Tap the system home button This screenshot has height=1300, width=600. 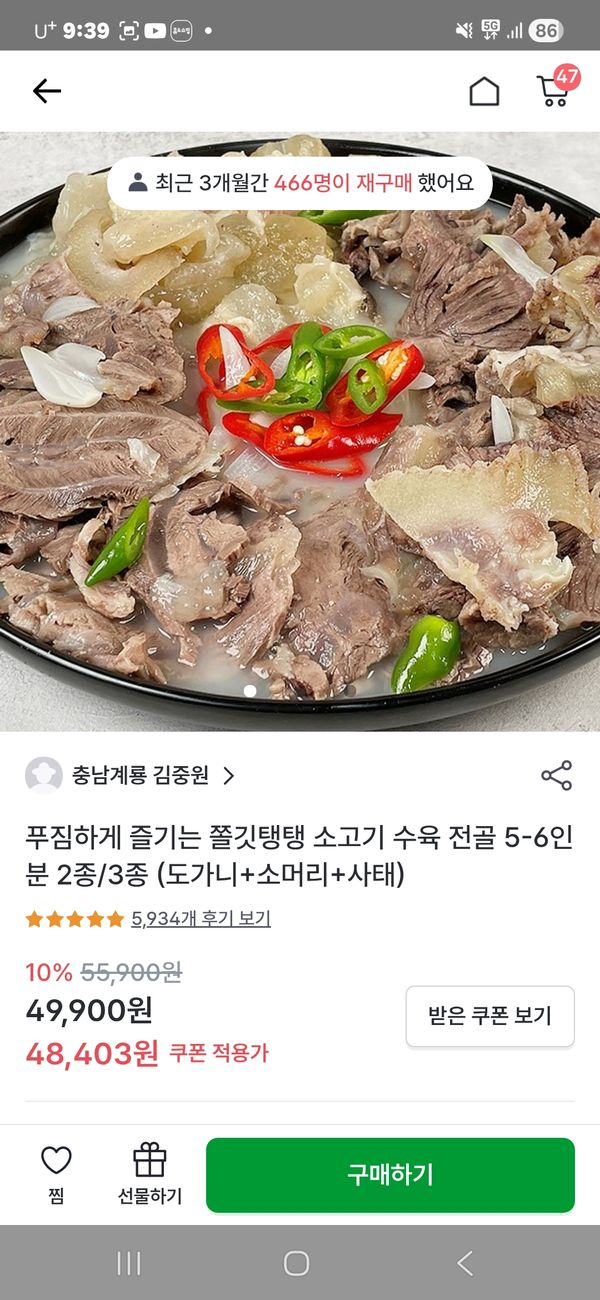(x=296, y=1263)
